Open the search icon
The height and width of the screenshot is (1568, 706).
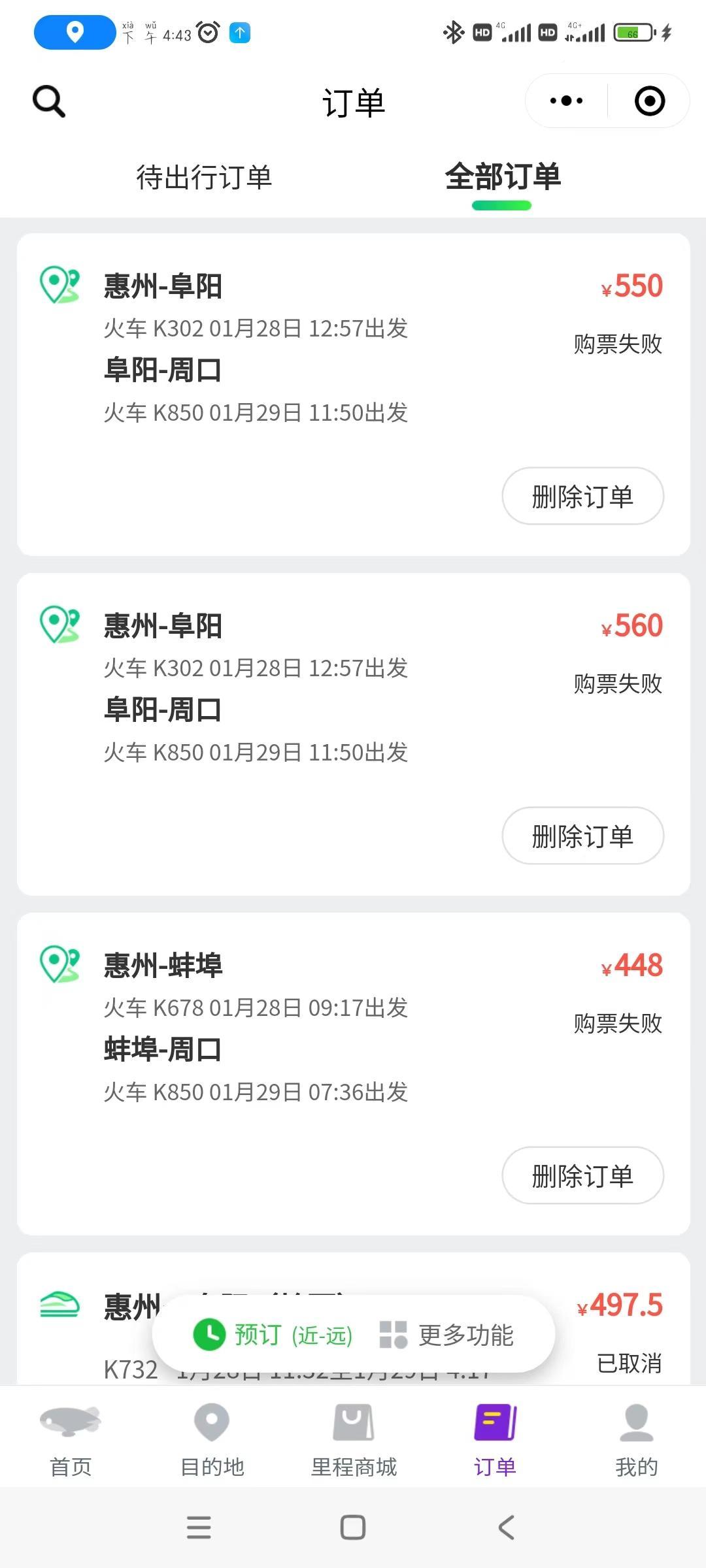[49, 101]
